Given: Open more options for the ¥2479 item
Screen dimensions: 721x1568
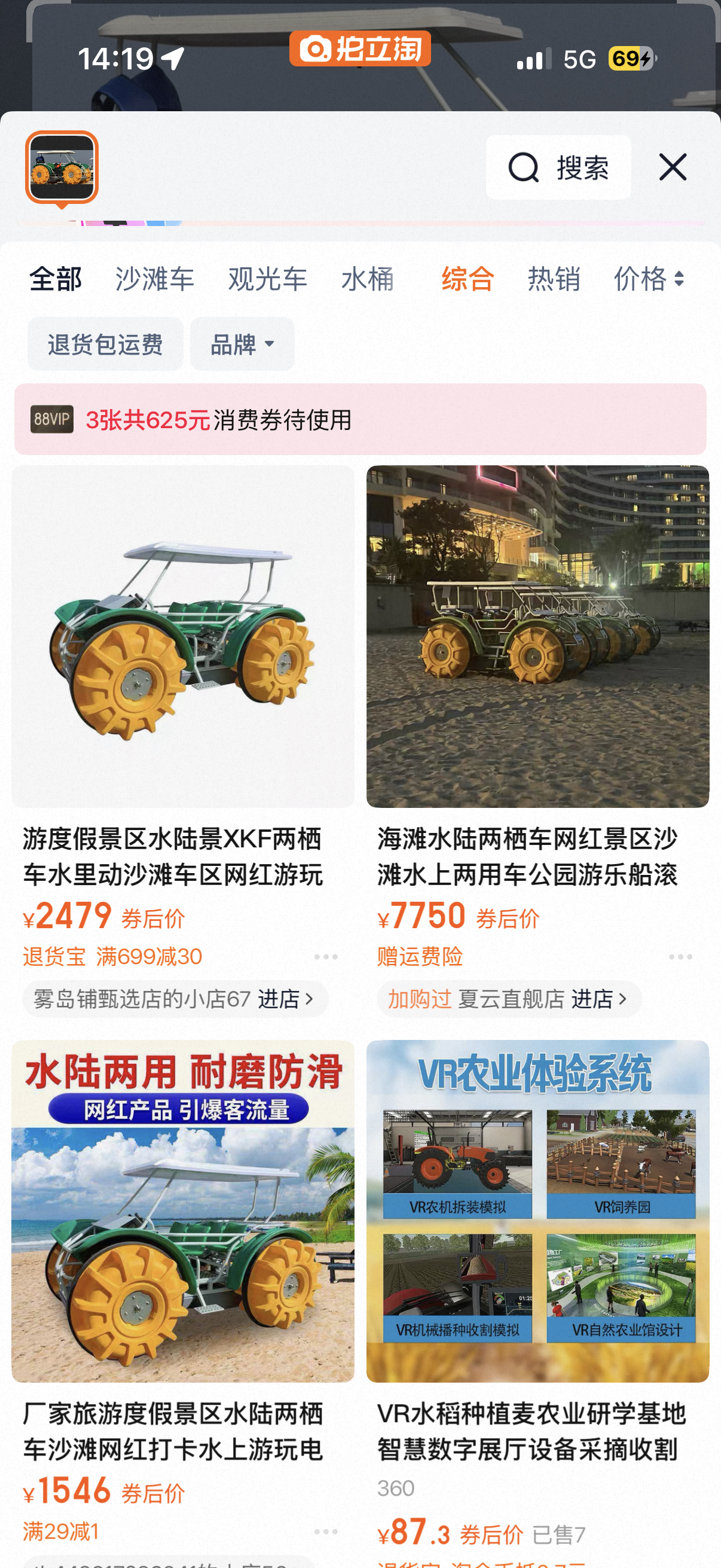Looking at the screenshot, I should [325, 957].
